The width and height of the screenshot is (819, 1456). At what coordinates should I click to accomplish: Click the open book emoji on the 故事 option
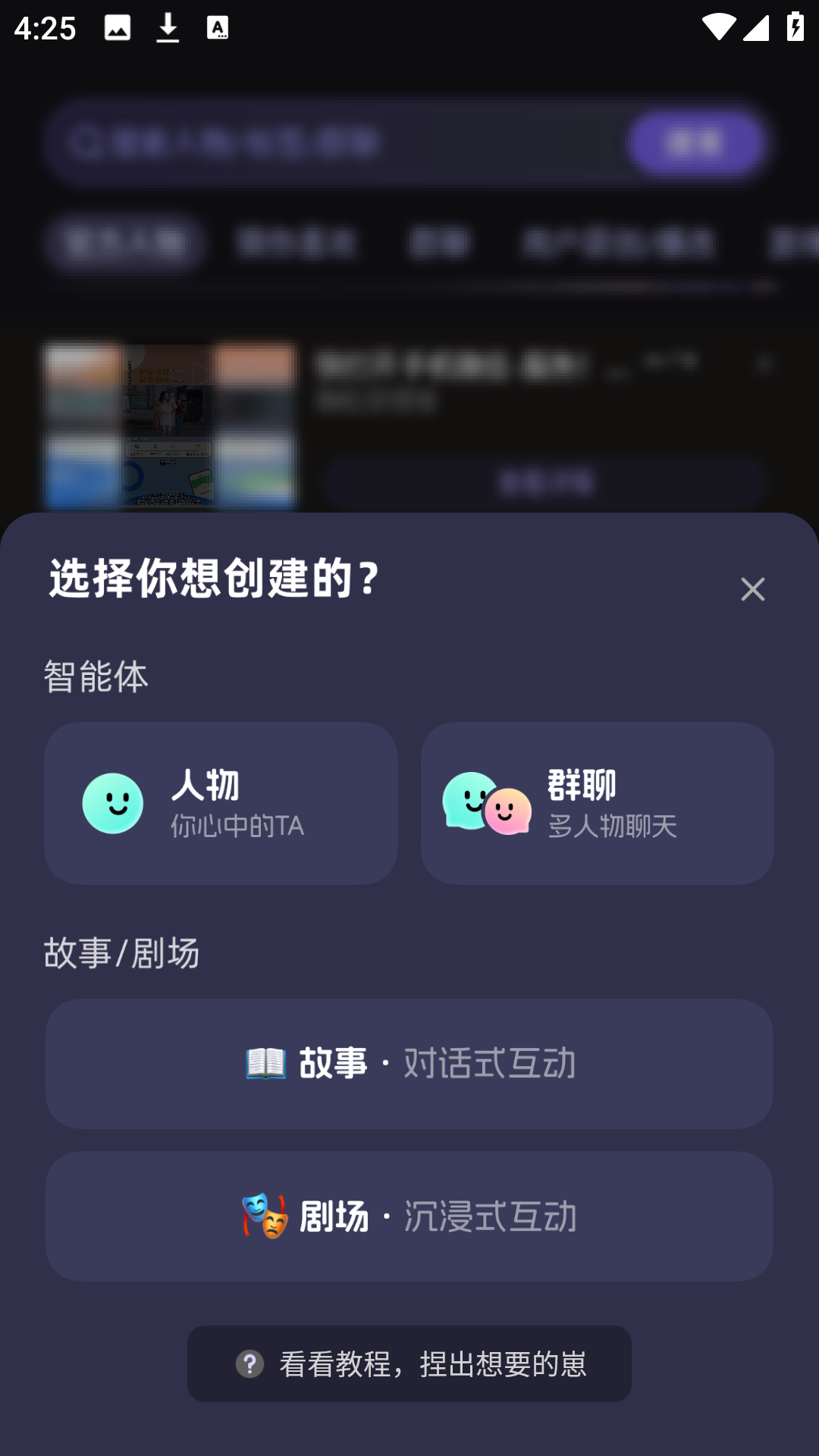[262, 1063]
